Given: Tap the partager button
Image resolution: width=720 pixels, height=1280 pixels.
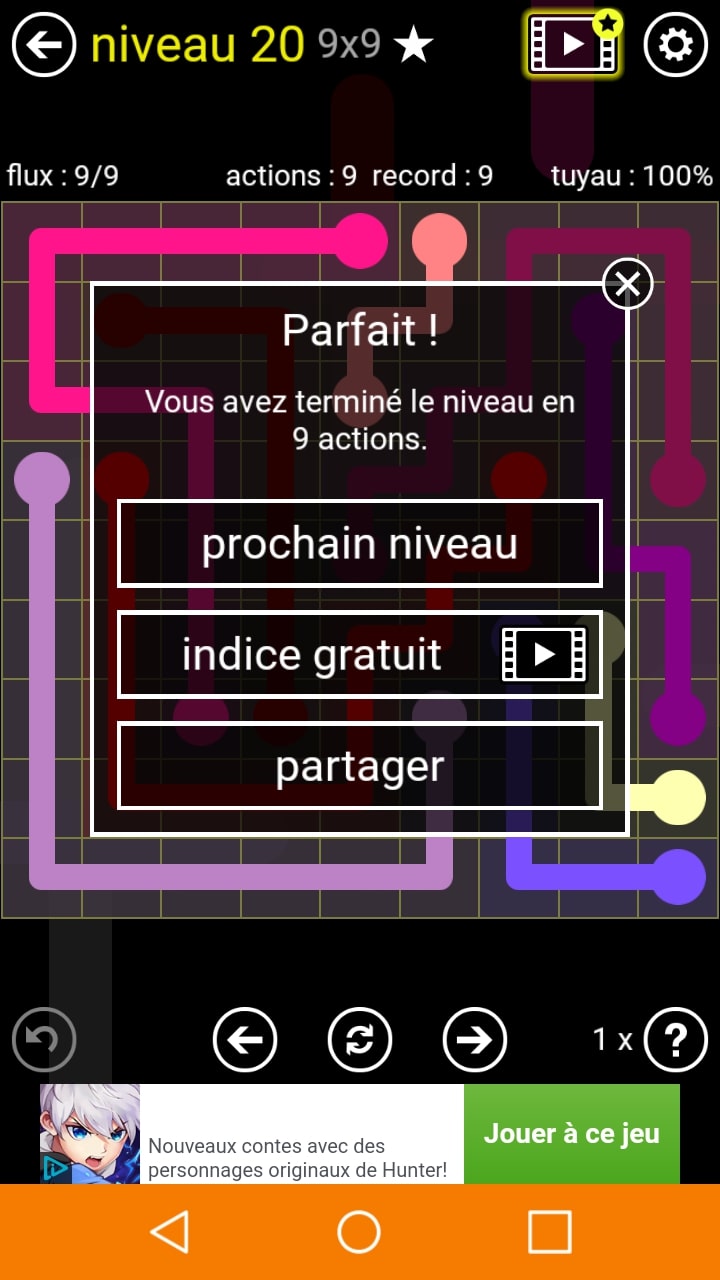Looking at the screenshot, I should coord(360,766).
